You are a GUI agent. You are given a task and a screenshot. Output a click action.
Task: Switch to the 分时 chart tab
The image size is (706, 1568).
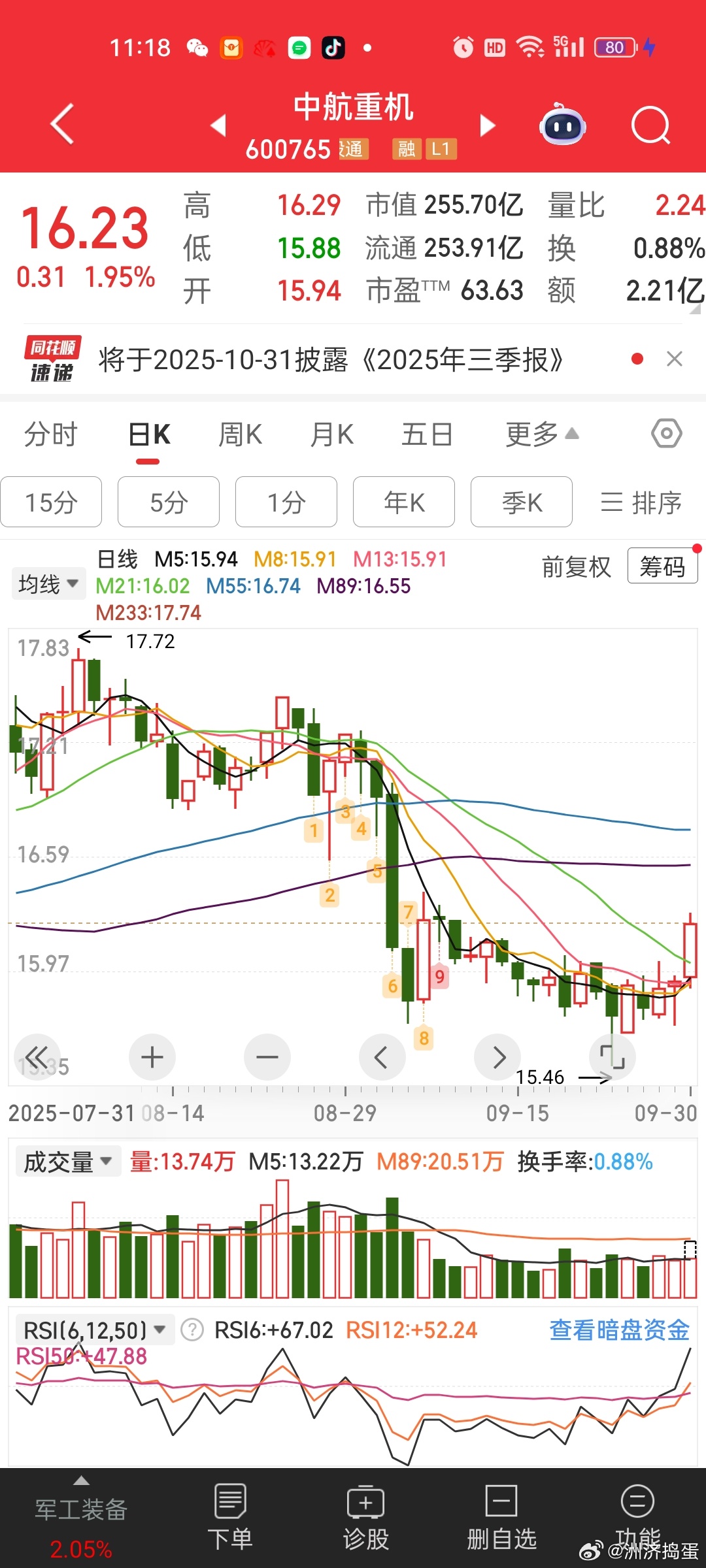point(50,434)
